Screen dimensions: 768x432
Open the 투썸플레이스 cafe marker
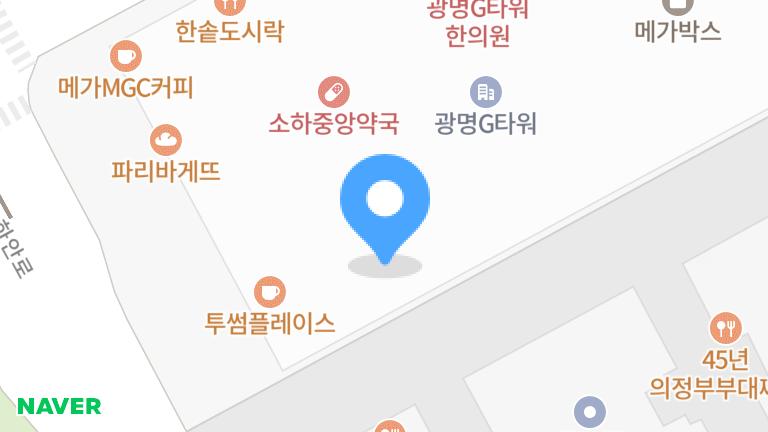pyautogui.click(x=269, y=292)
